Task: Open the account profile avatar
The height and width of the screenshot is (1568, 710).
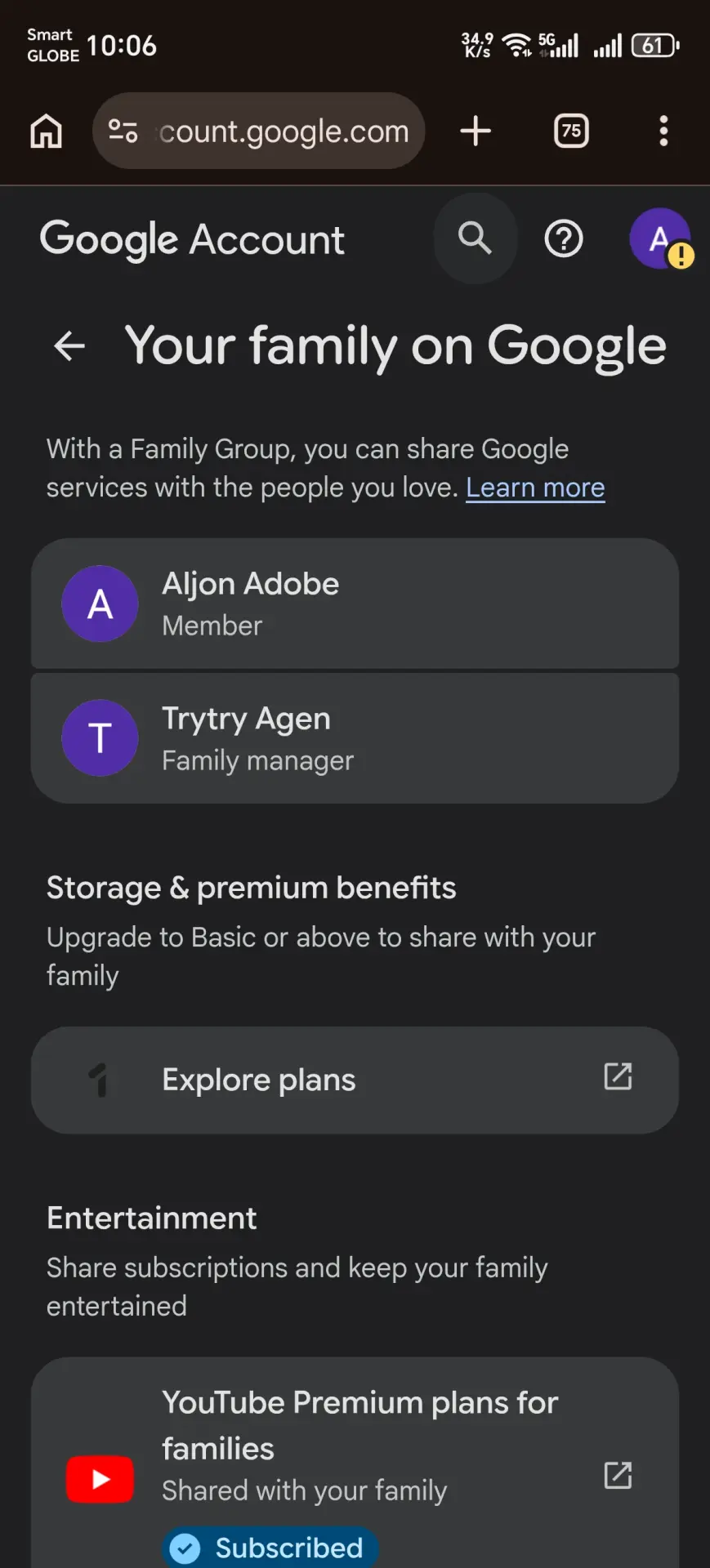Action: (660, 238)
